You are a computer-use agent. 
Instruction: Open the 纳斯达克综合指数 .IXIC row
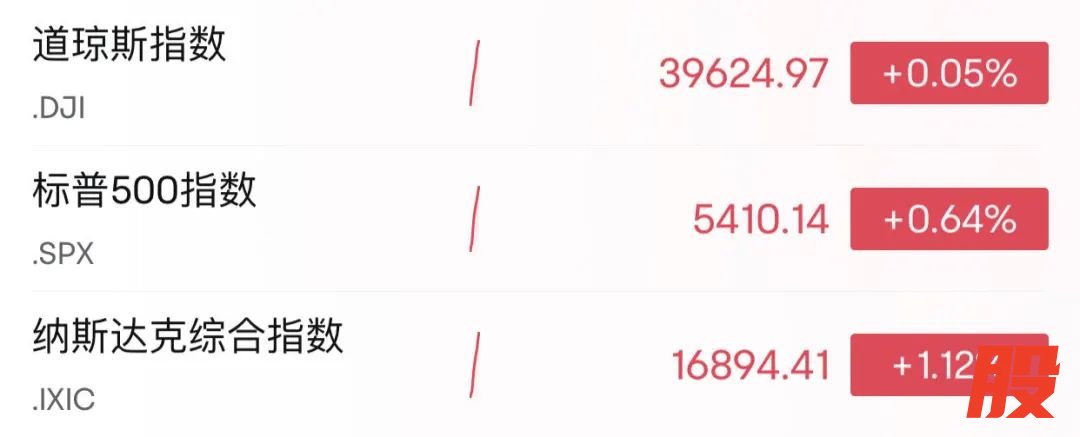pyautogui.click(x=188, y=364)
